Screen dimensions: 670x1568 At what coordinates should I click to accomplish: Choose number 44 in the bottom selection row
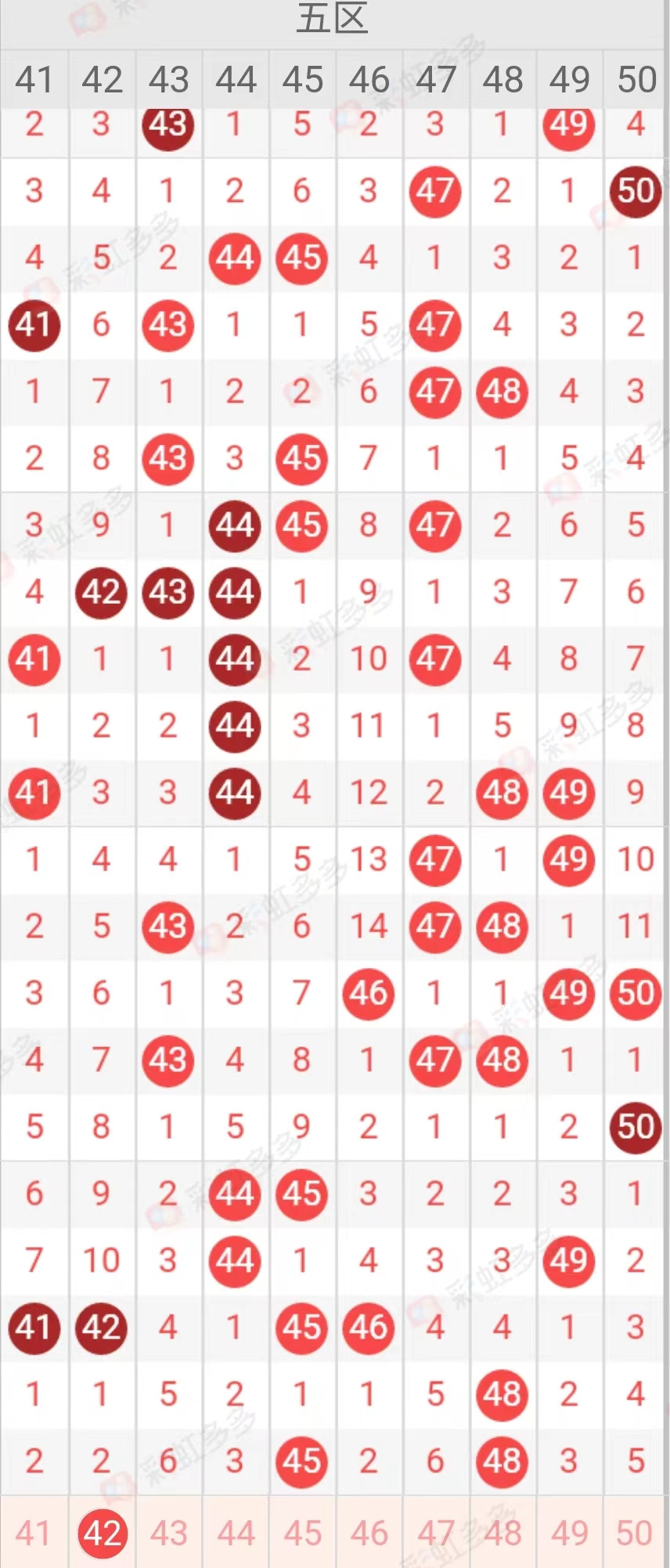click(x=235, y=1533)
